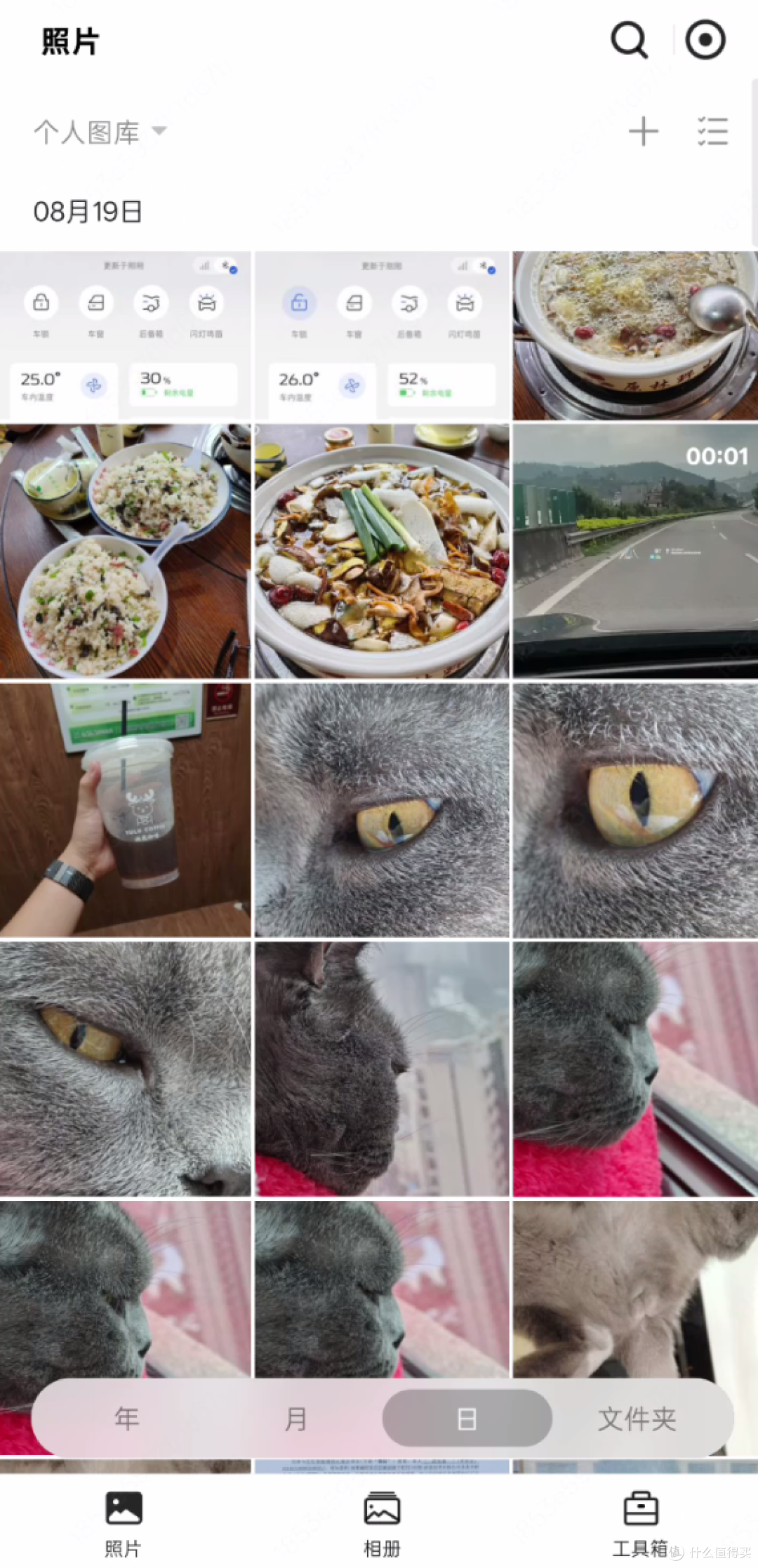This screenshot has width=758, height=1568.
Task: Select the 日 day view
Action: point(467,1418)
